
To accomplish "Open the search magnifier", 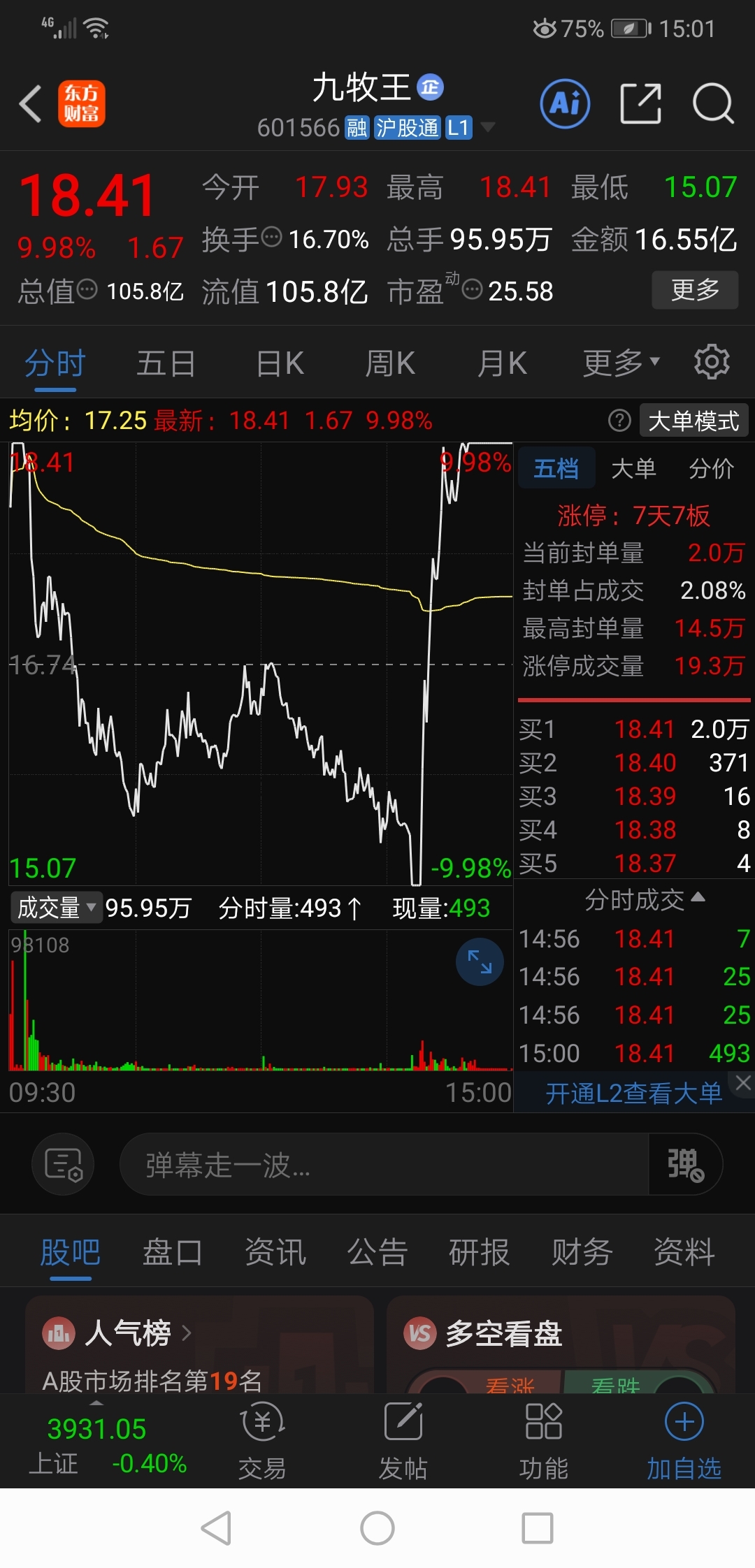I will click(x=713, y=103).
